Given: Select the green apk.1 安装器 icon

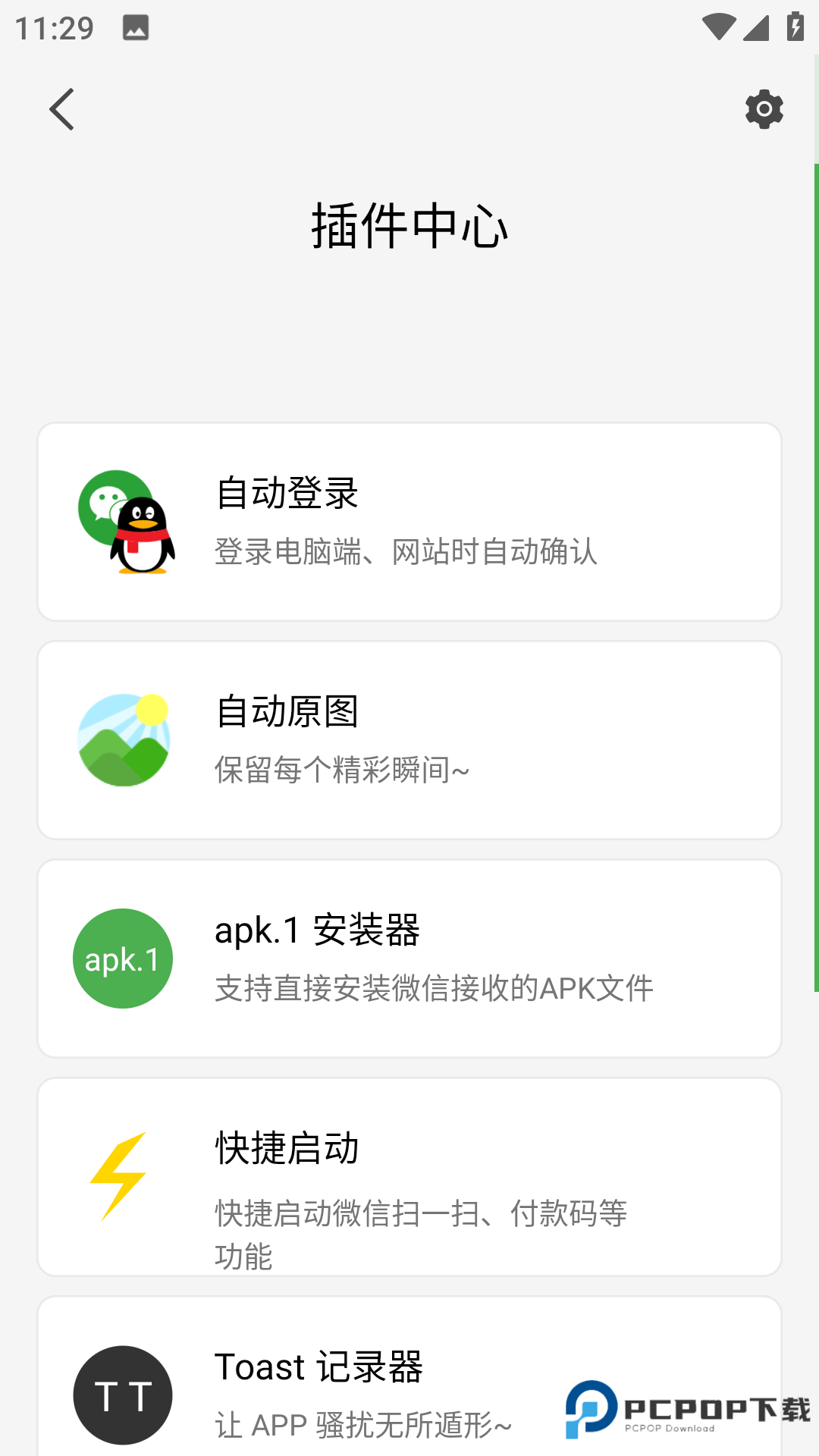Looking at the screenshot, I should (x=122, y=958).
